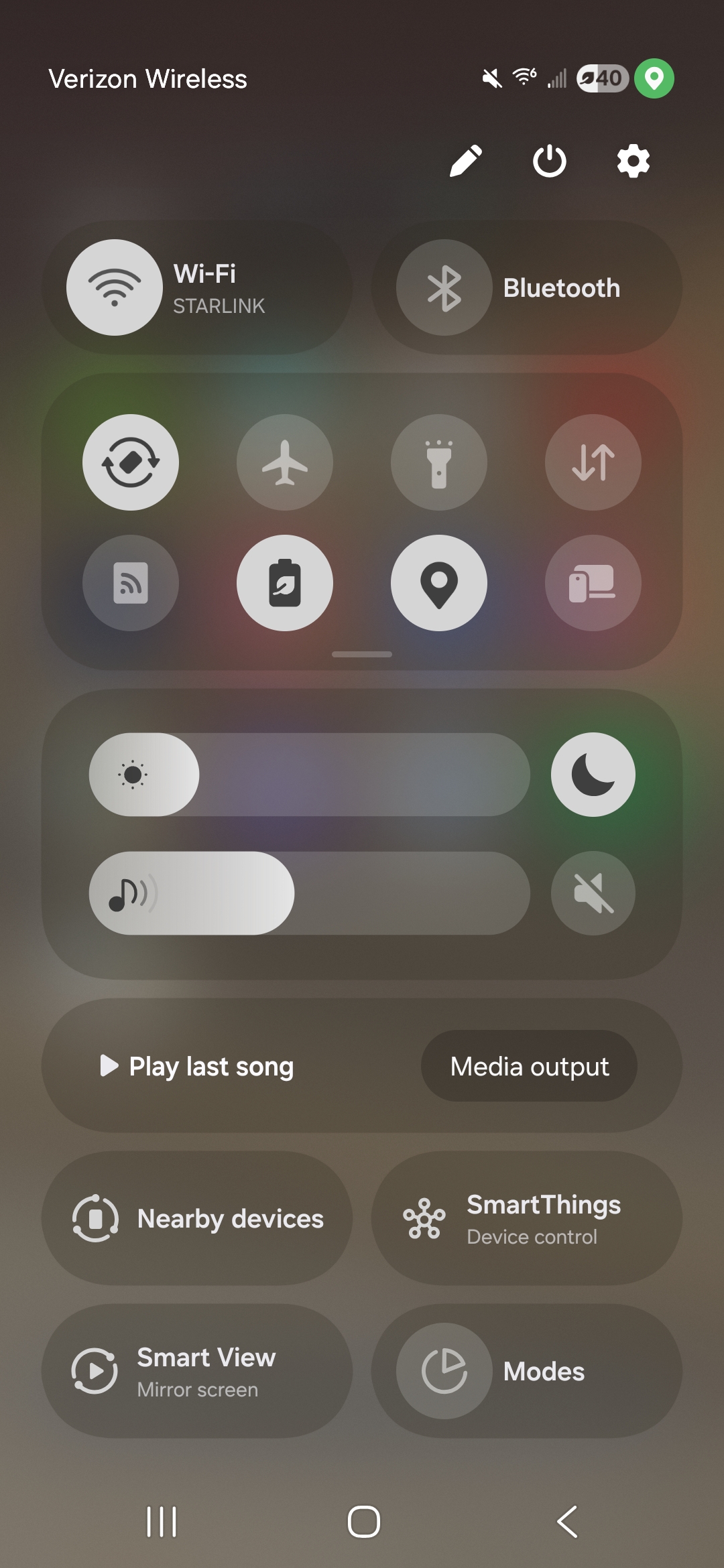The height and width of the screenshot is (1568, 724).
Task: Disable dark mode moon button
Action: (593, 775)
